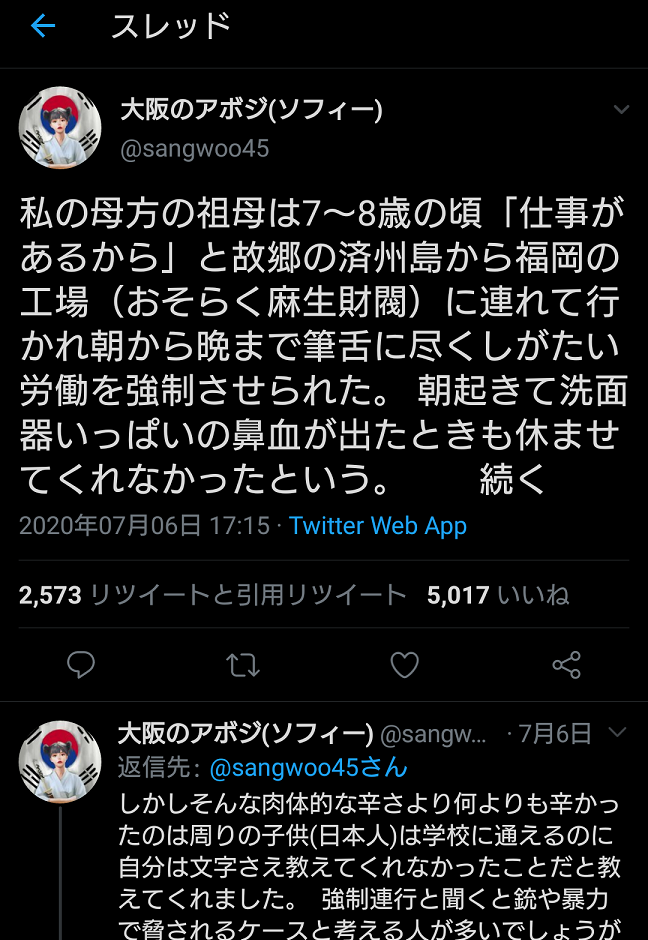This screenshot has height=940, width=648.
Task: Go back from the thread screen
Action: pos(43,27)
